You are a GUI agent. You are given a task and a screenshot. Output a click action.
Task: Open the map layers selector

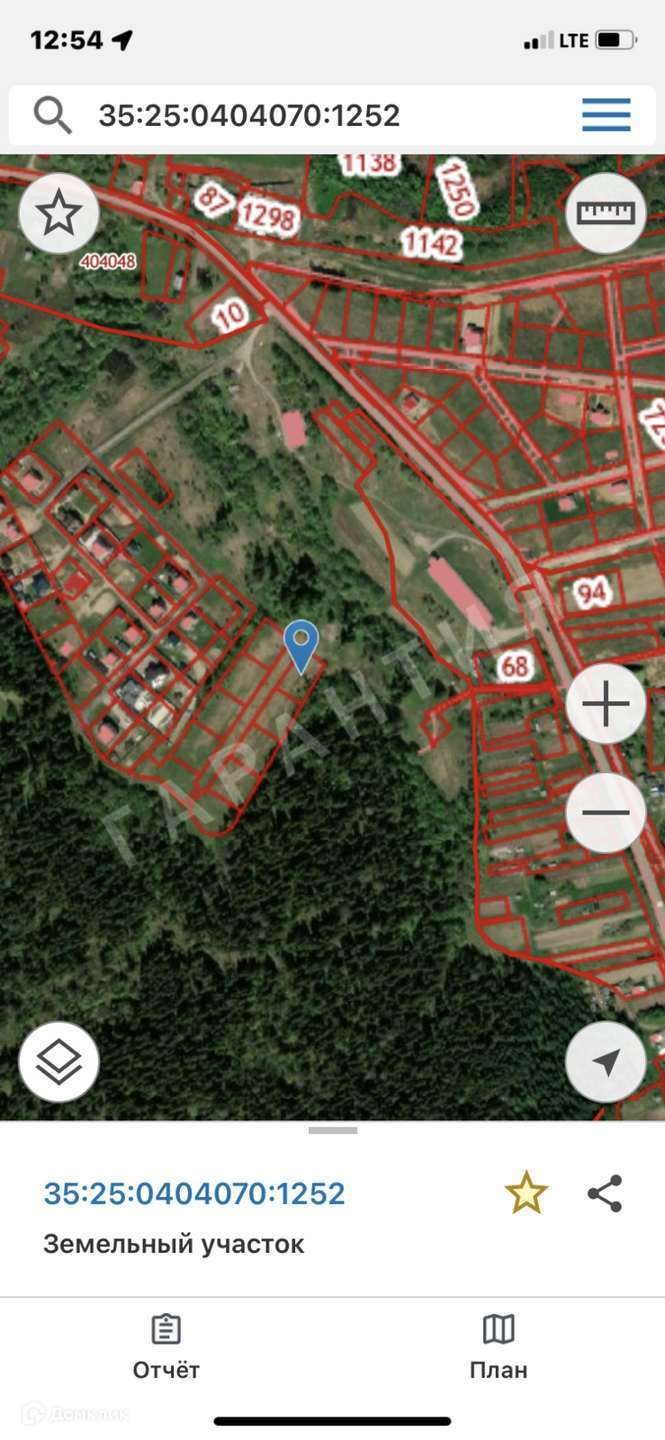[59, 1062]
